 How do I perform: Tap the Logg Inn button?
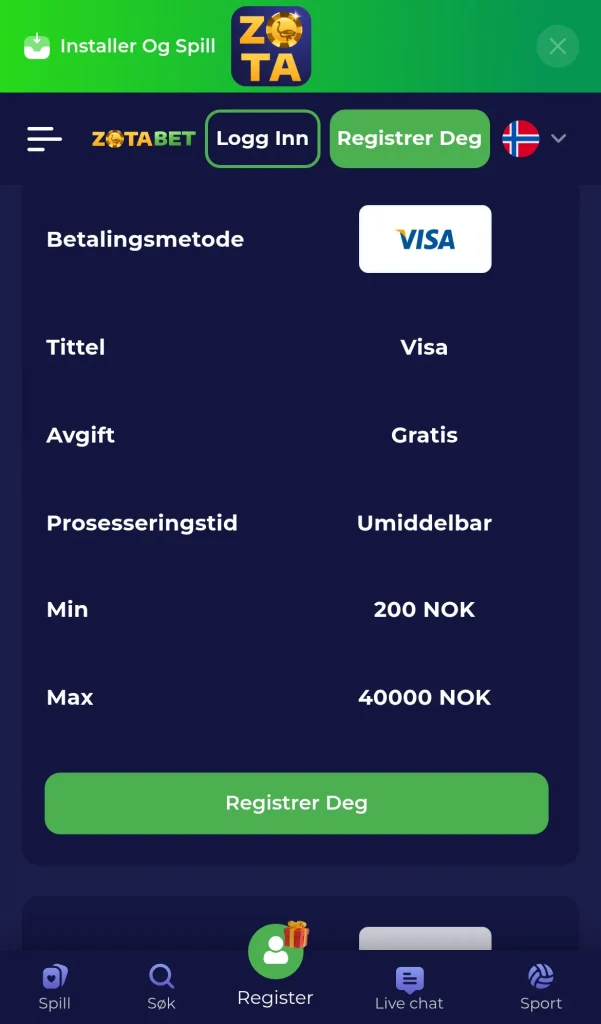pyautogui.click(x=263, y=138)
